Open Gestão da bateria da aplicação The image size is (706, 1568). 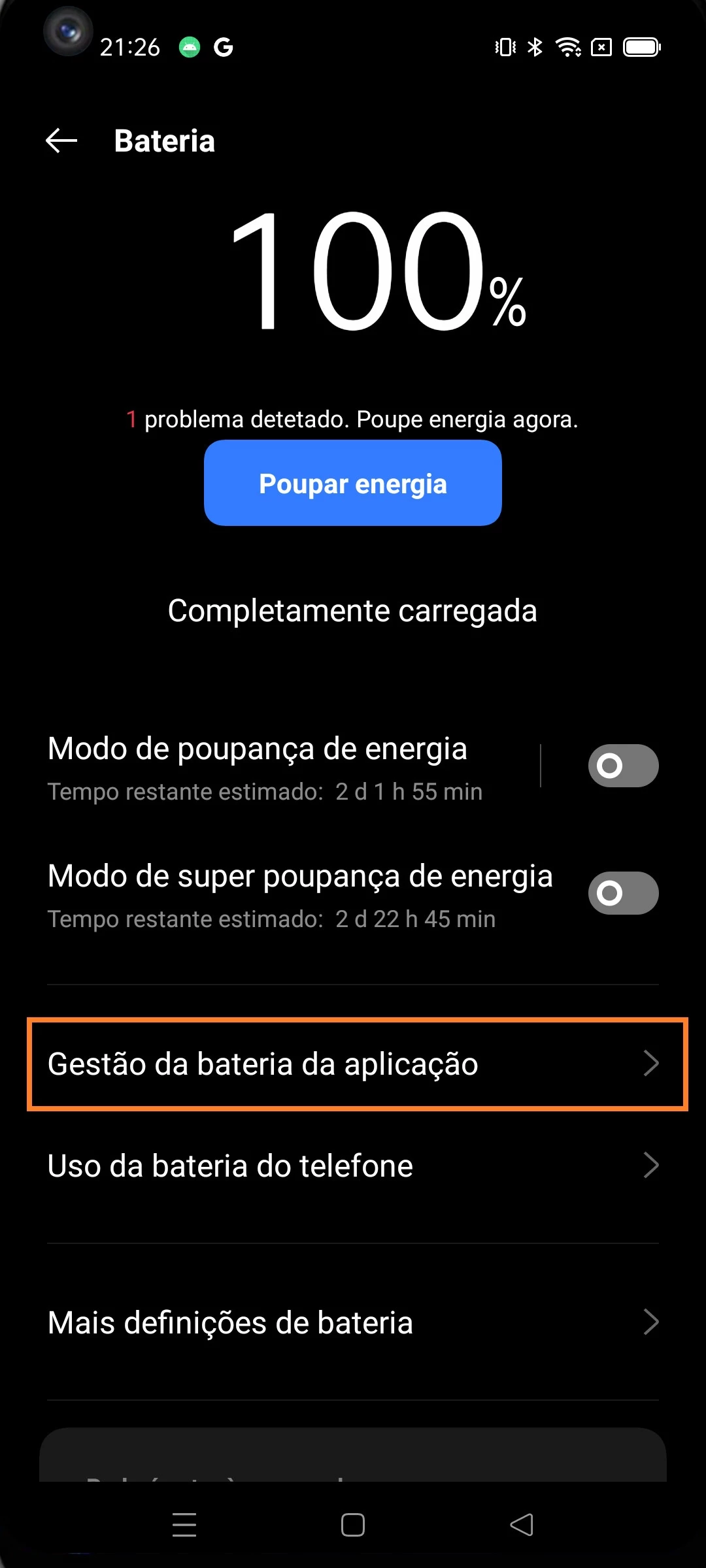click(353, 1064)
